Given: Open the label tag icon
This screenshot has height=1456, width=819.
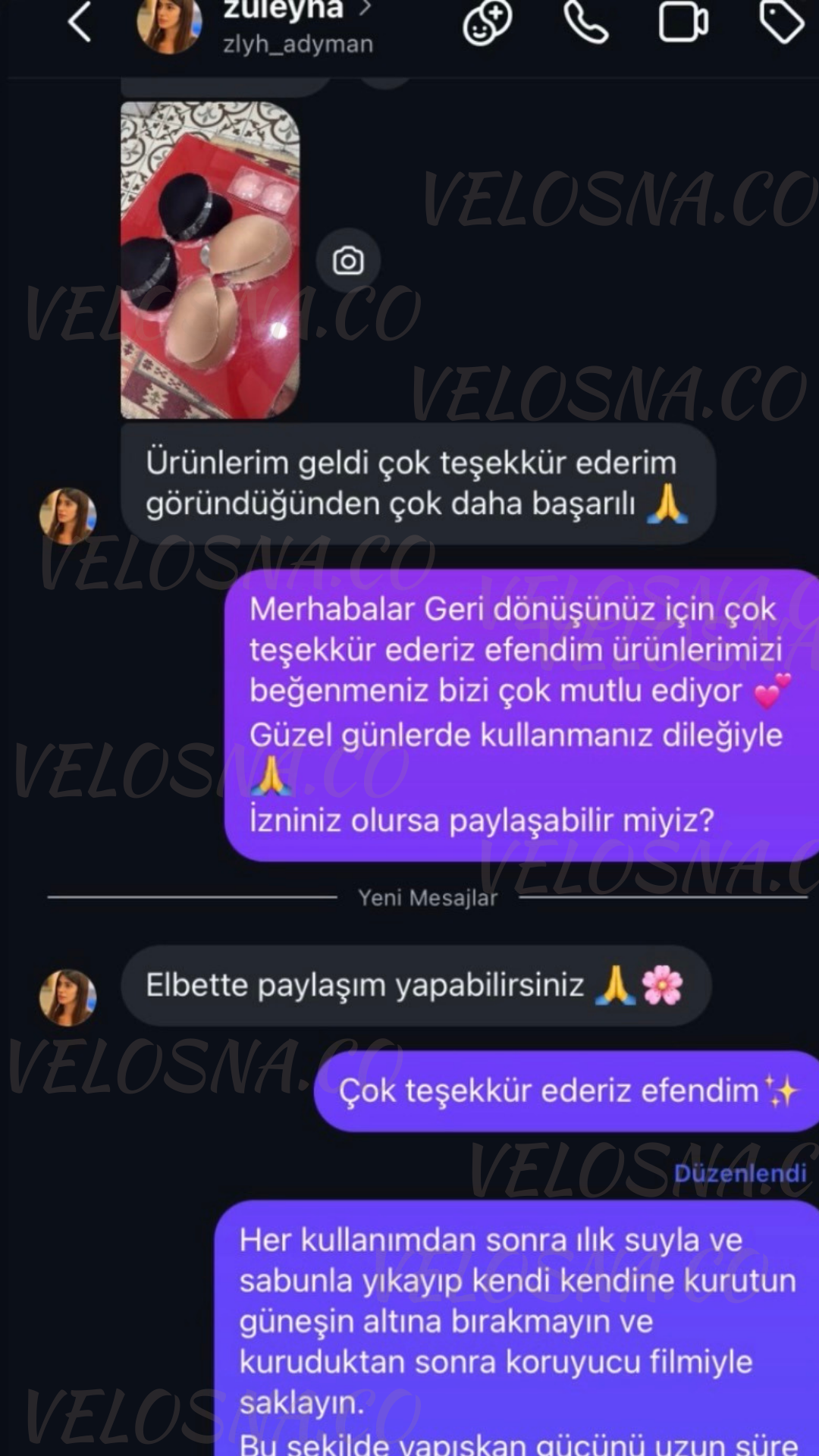Looking at the screenshot, I should point(782,23).
